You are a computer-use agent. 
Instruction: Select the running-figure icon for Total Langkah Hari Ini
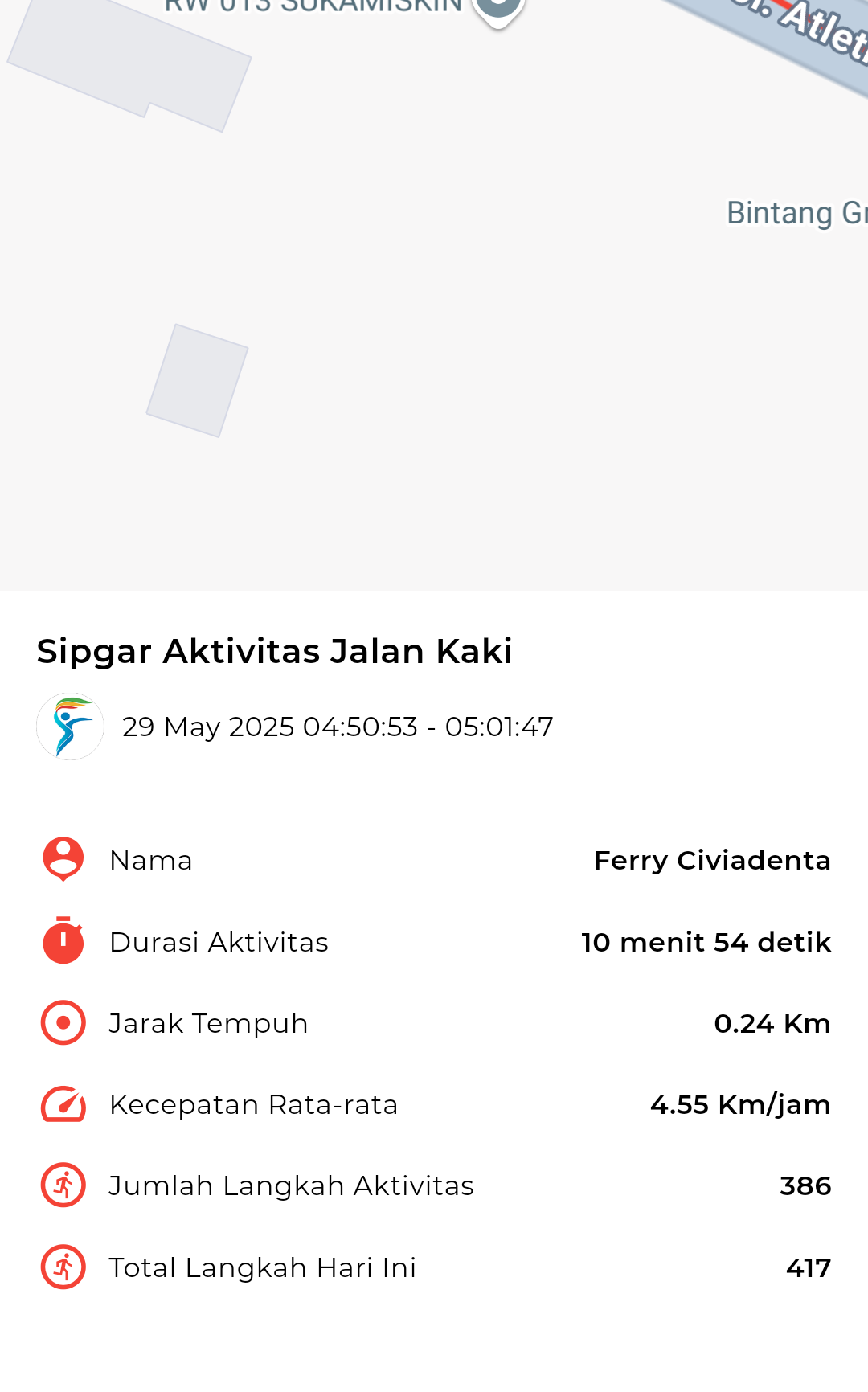point(62,1266)
